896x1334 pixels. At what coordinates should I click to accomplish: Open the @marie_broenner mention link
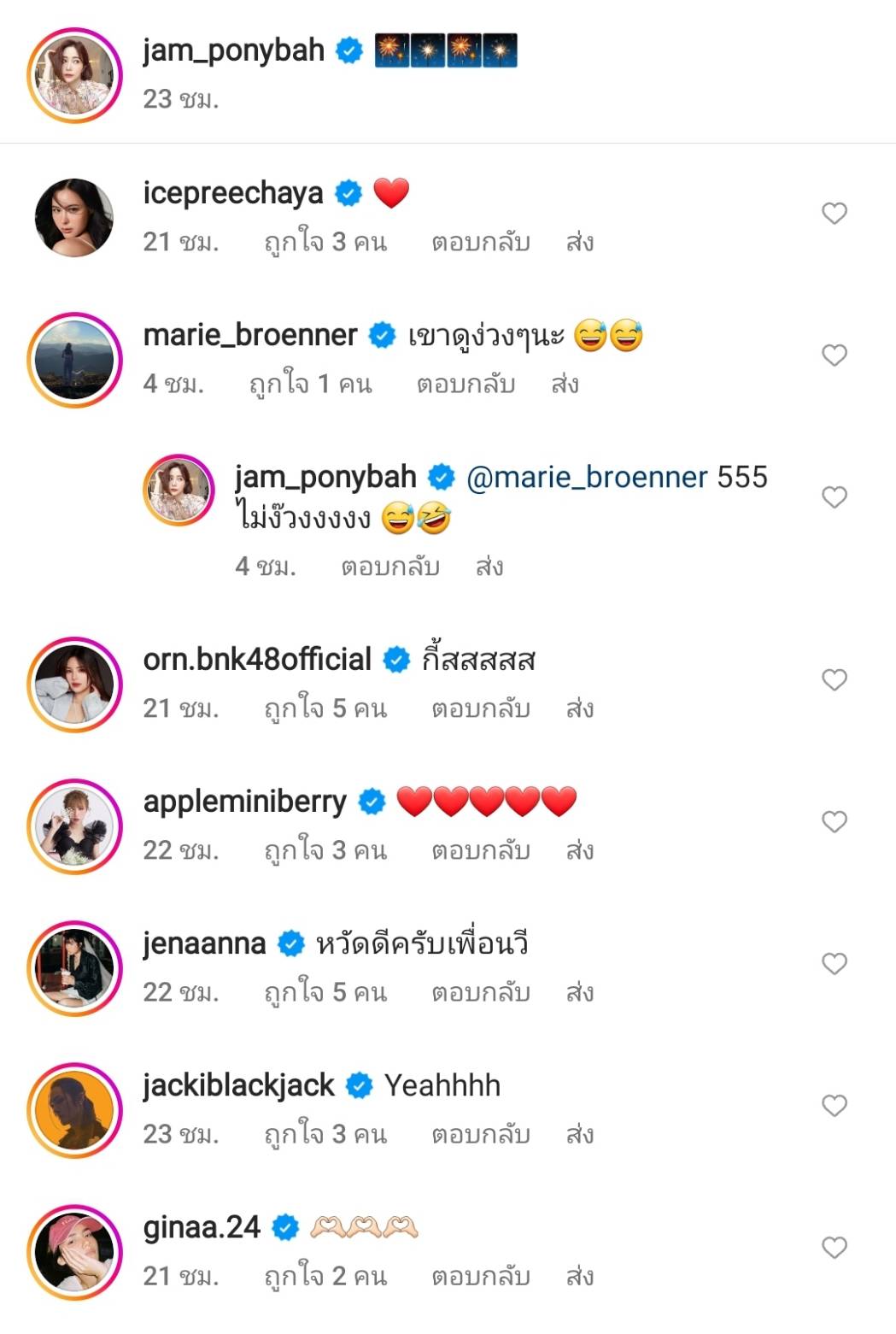[x=587, y=477]
